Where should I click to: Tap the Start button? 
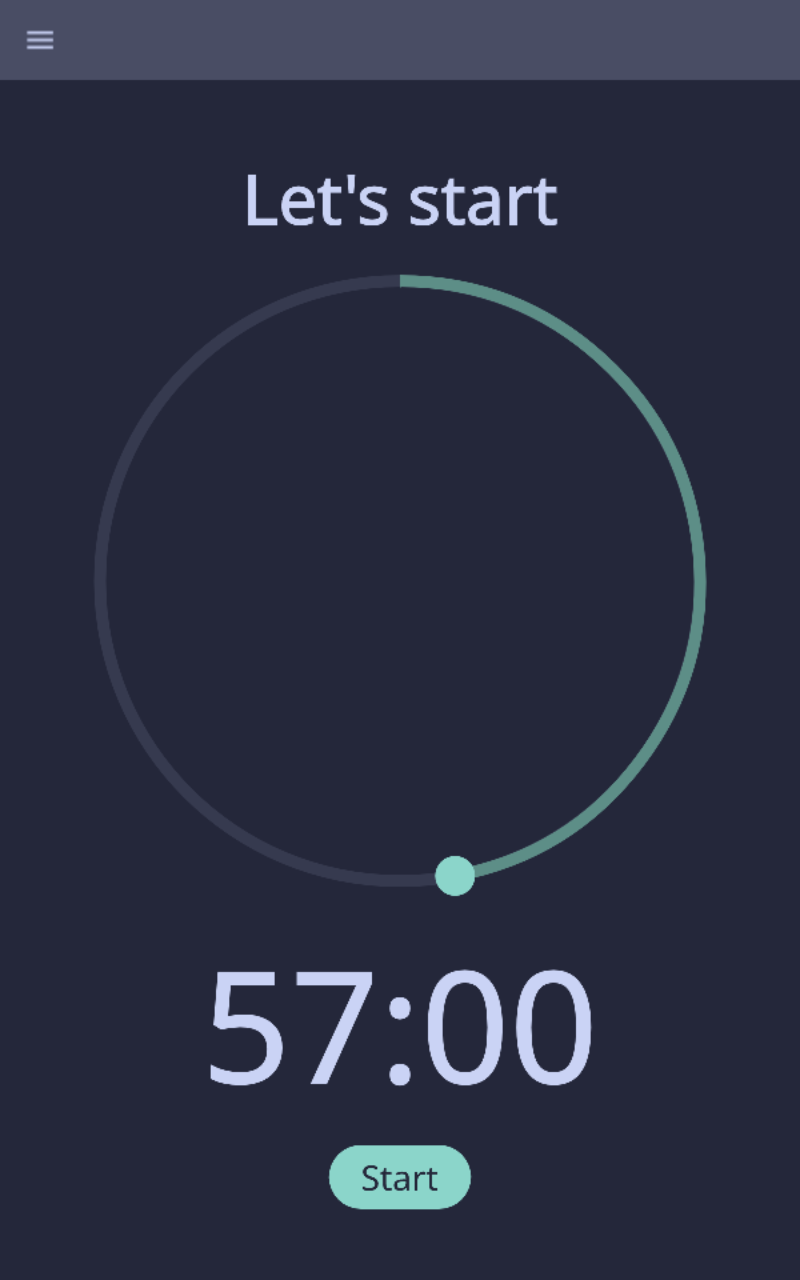pos(399,1177)
